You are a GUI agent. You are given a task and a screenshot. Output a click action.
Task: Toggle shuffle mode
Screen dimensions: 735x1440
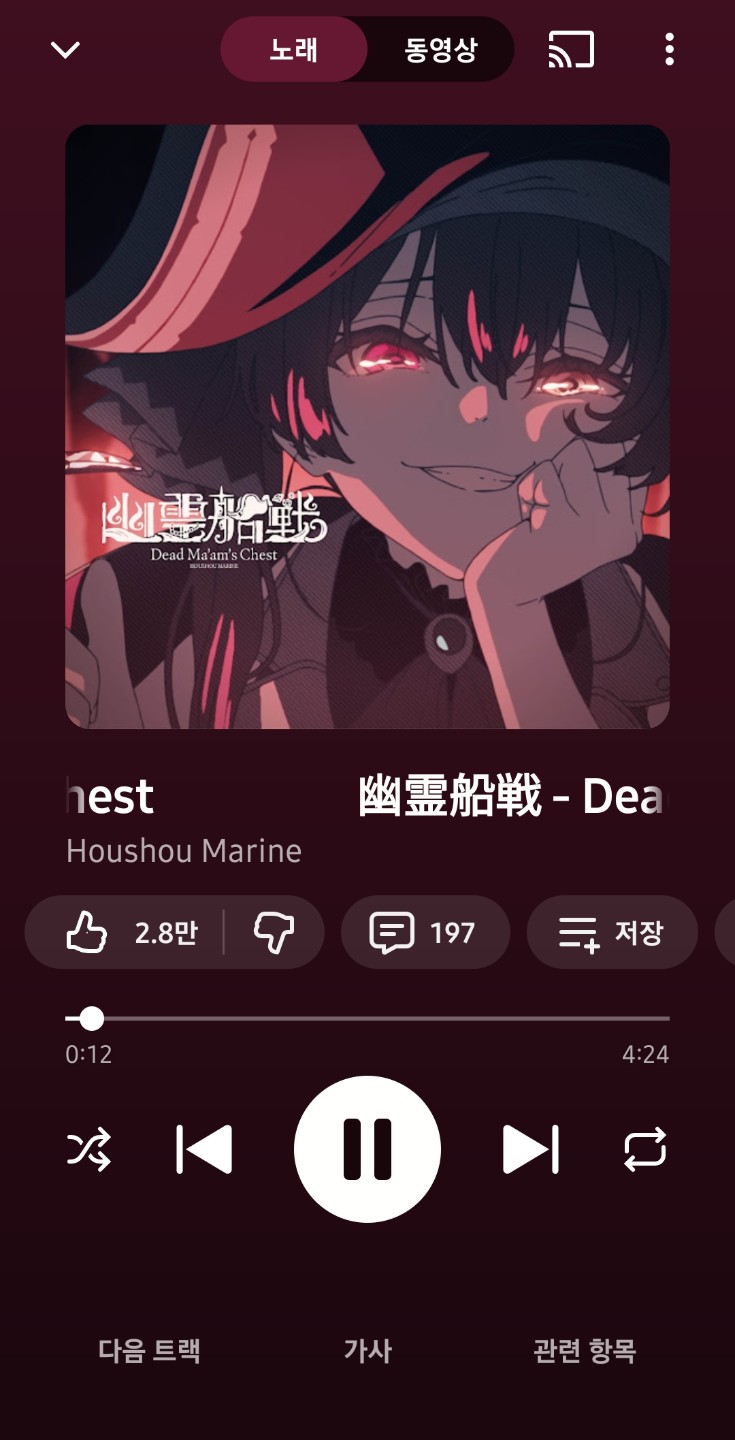pos(89,1150)
